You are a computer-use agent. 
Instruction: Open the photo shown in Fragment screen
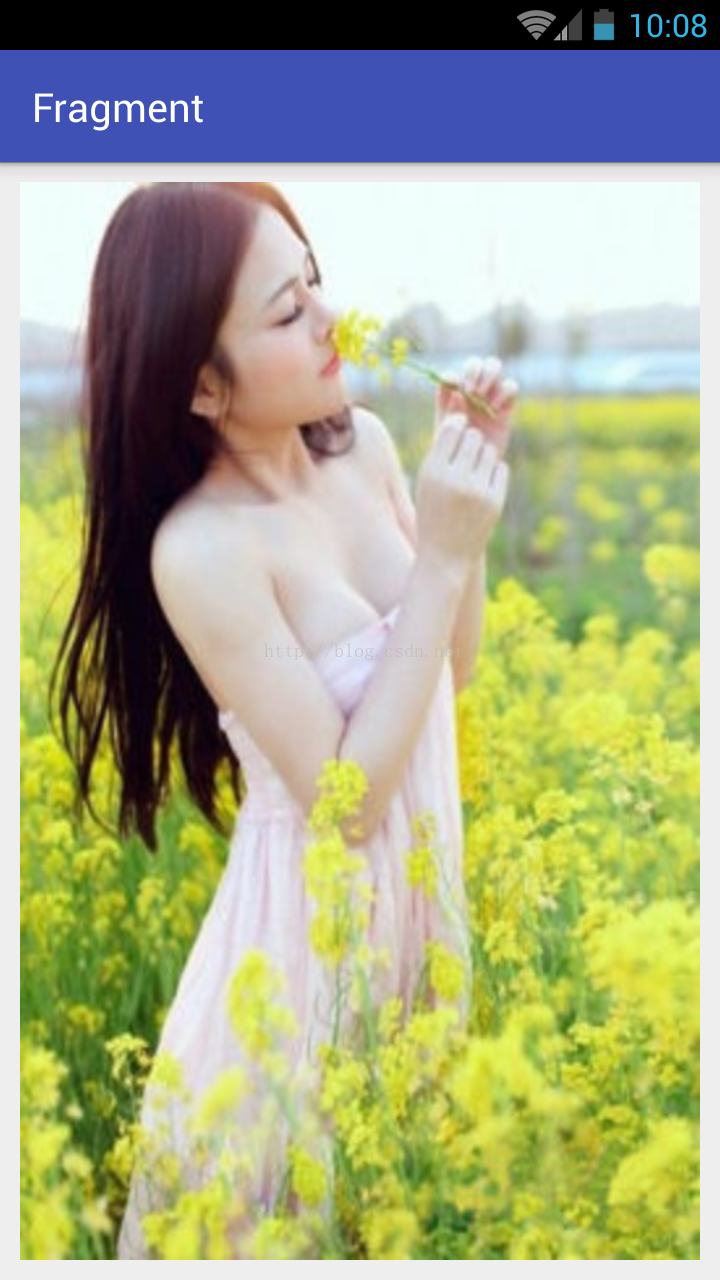(x=360, y=720)
